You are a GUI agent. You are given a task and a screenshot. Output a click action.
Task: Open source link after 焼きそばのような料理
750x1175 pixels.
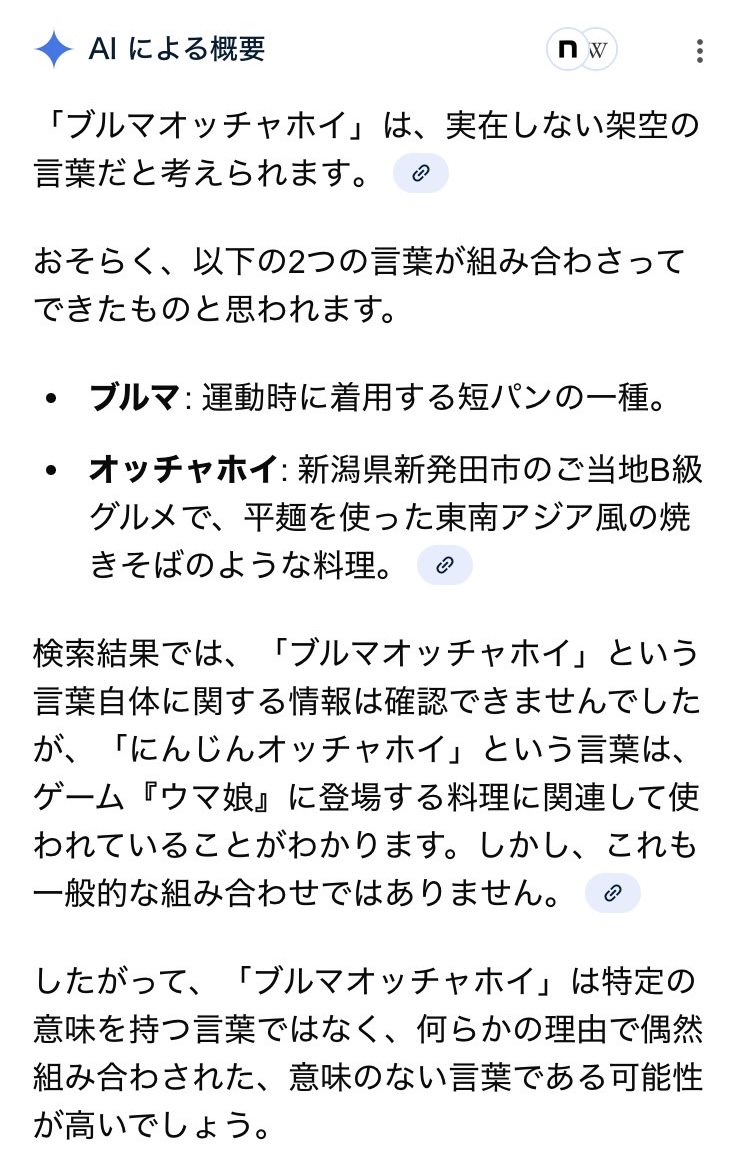[444, 565]
